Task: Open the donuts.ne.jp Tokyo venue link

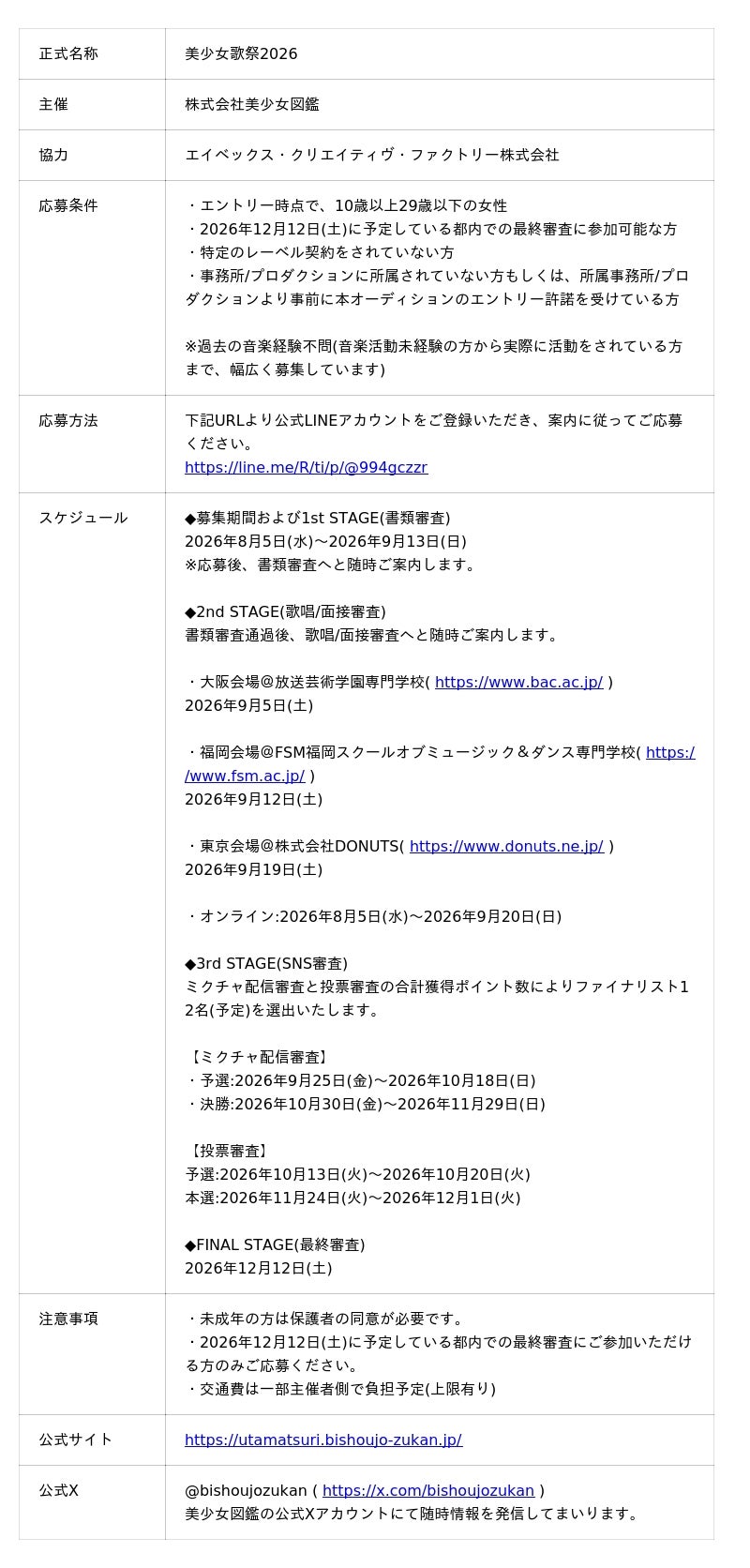Action: [506, 846]
